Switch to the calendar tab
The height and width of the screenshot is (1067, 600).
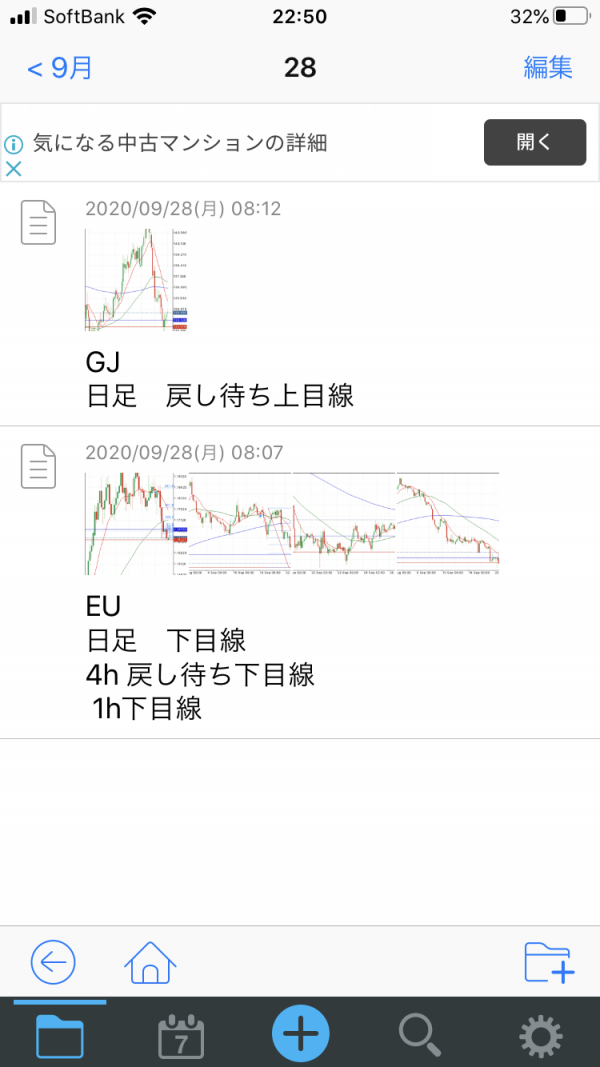click(x=180, y=1036)
